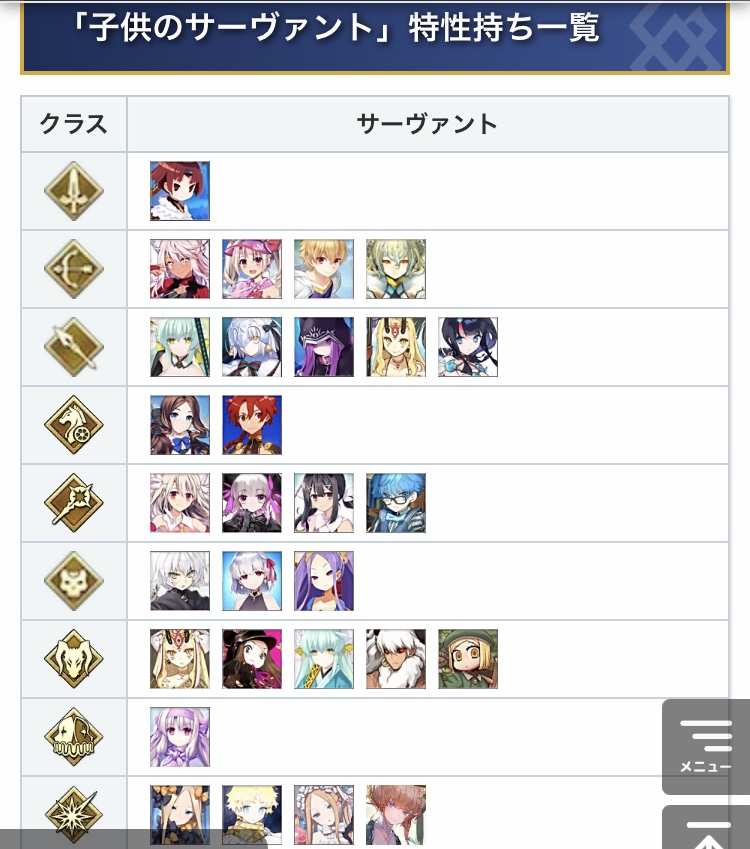This screenshot has height=849, width=750.
Task: Open the purple-hooded servant in the Lancer row
Action: point(324,347)
